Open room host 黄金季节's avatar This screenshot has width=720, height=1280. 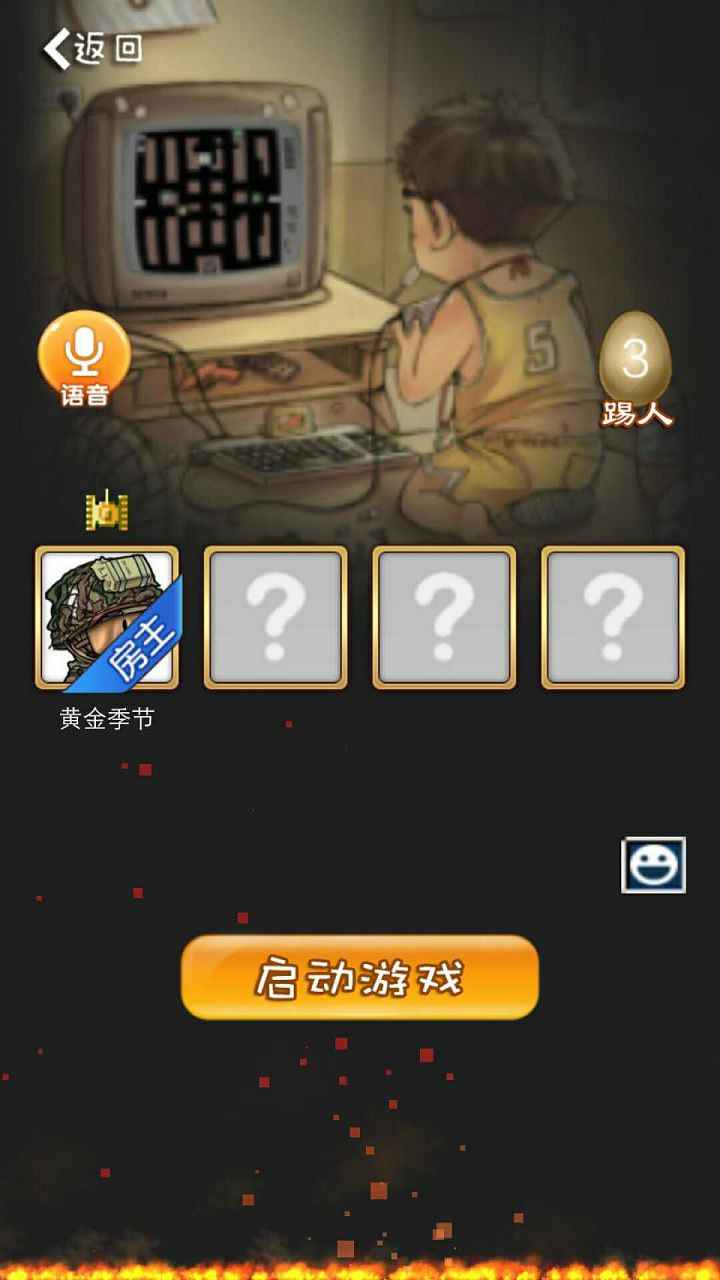tap(107, 617)
